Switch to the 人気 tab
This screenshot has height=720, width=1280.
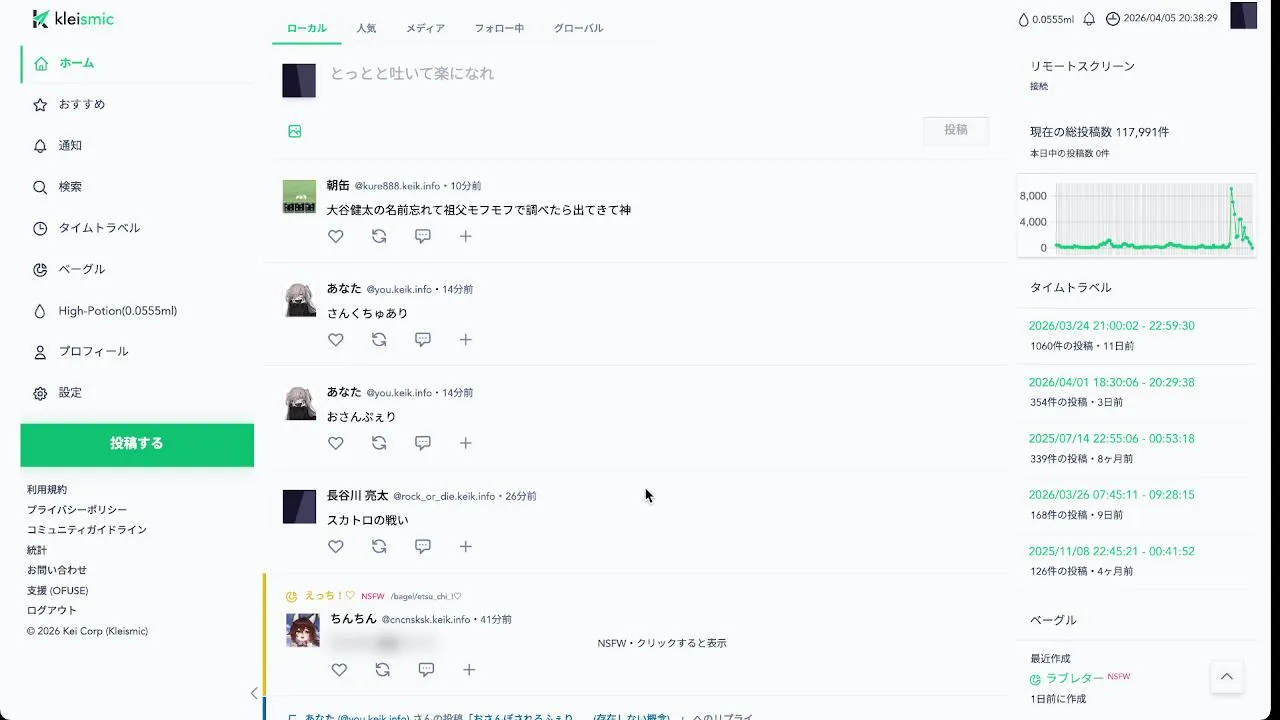pyautogui.click(x=366, y=28)
